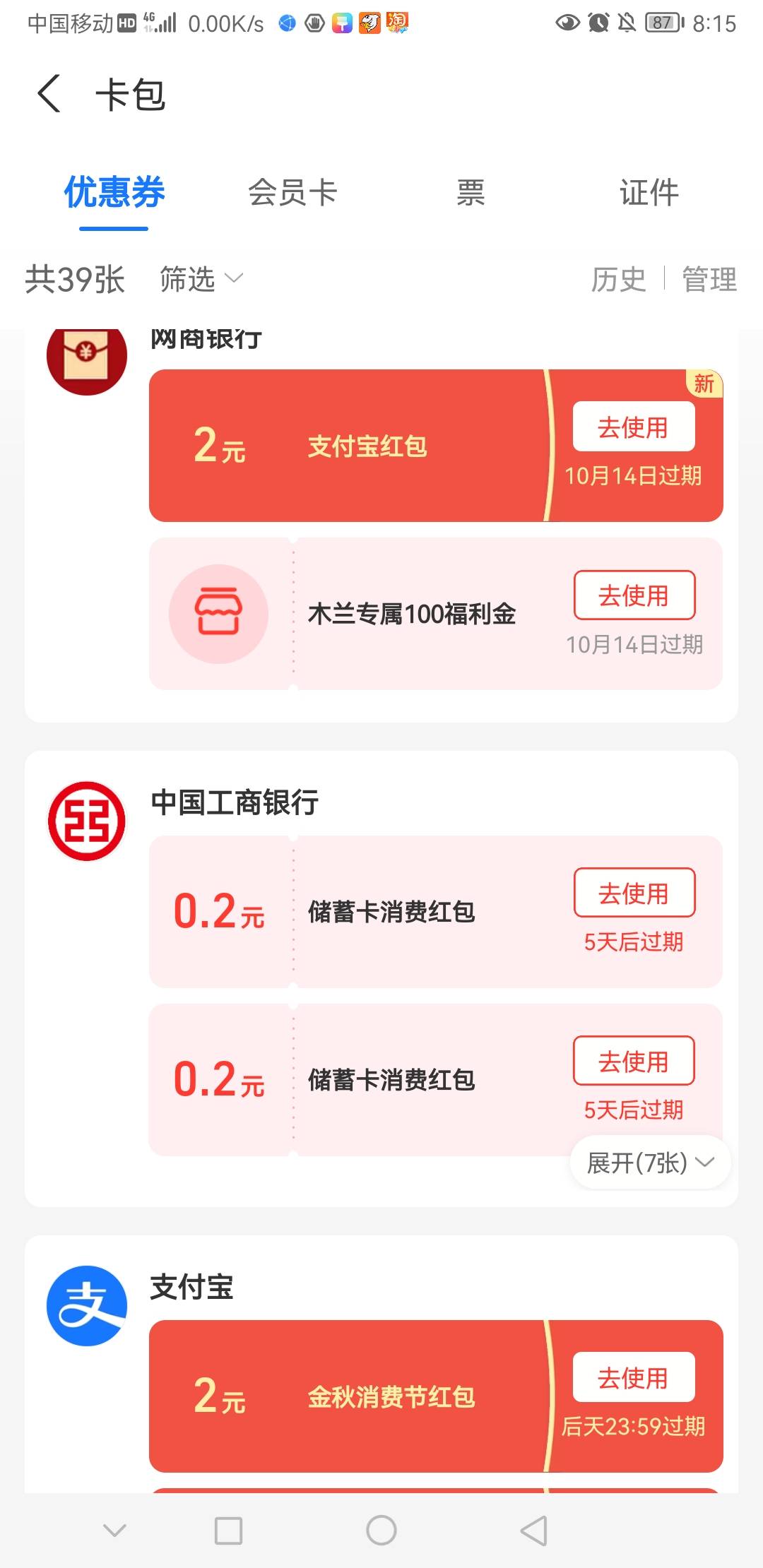Open the recent apps overview
Viewport: 763px width, 1568px height.
[228, 1531]
